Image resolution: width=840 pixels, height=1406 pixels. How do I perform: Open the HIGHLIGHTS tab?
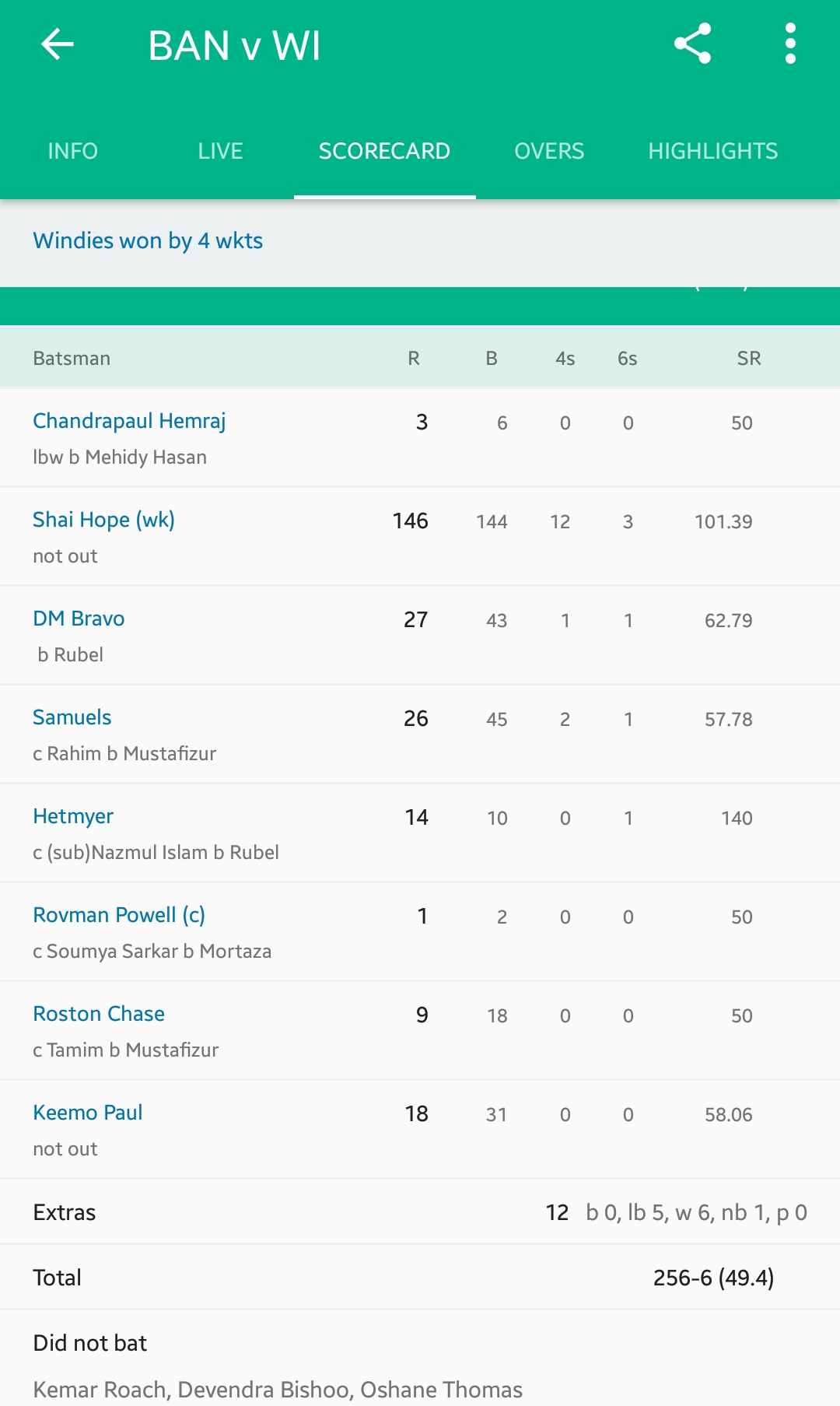pos(713,151)
